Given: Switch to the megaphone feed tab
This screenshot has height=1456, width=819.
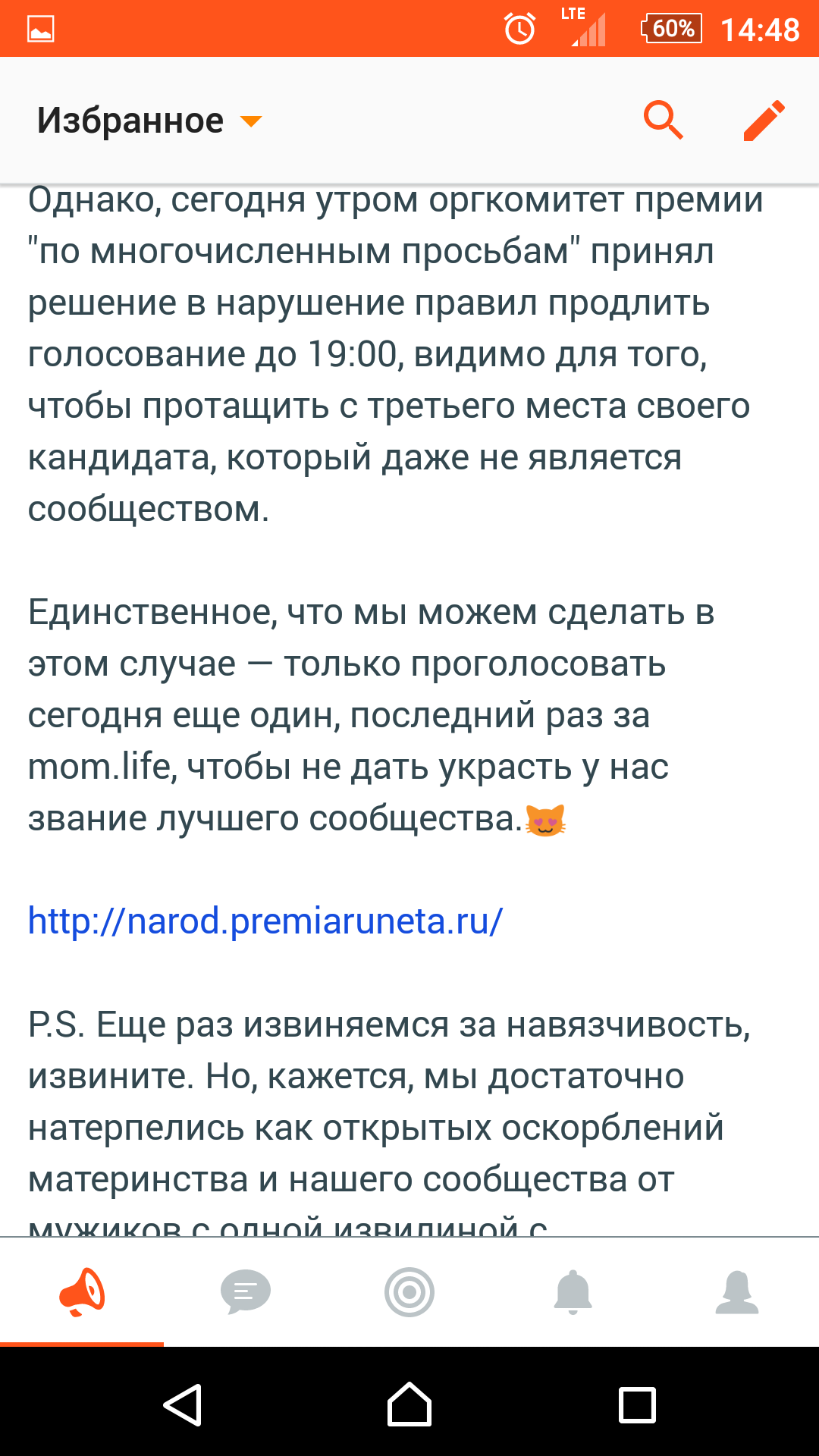Looking at the screenshot, I should pos(82,1292).
